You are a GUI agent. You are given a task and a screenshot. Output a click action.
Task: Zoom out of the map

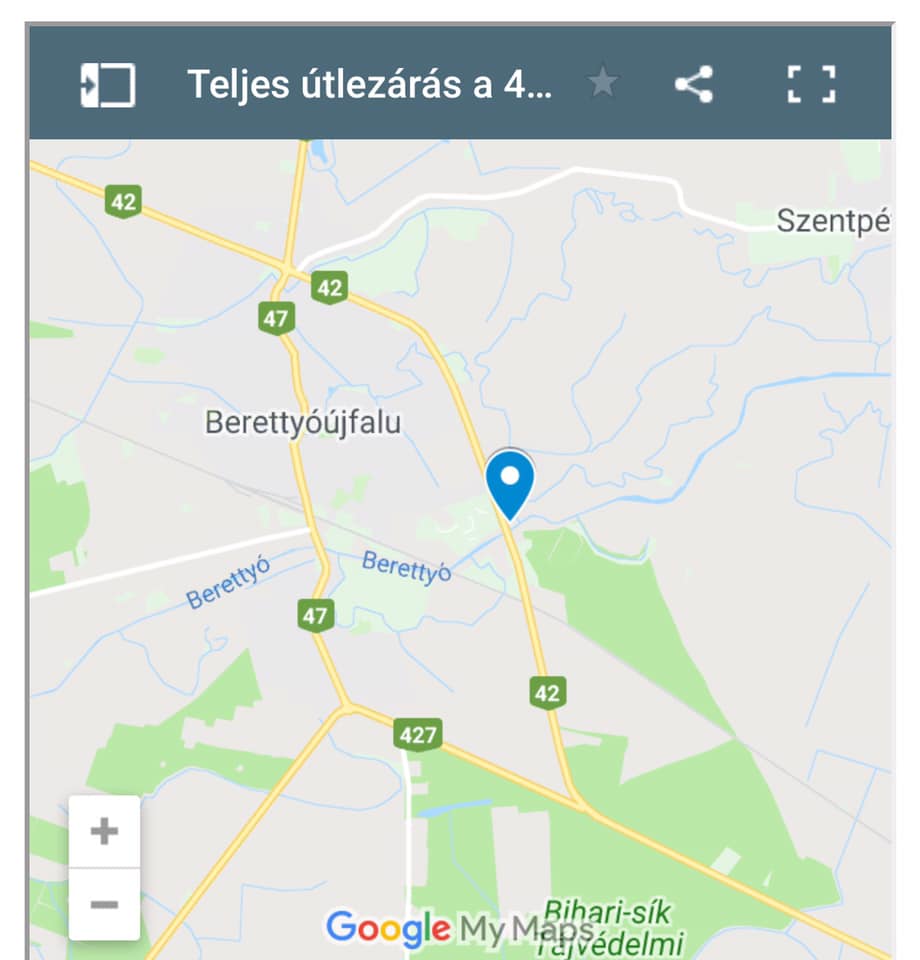pyautogui.click(x=104, y=905)
